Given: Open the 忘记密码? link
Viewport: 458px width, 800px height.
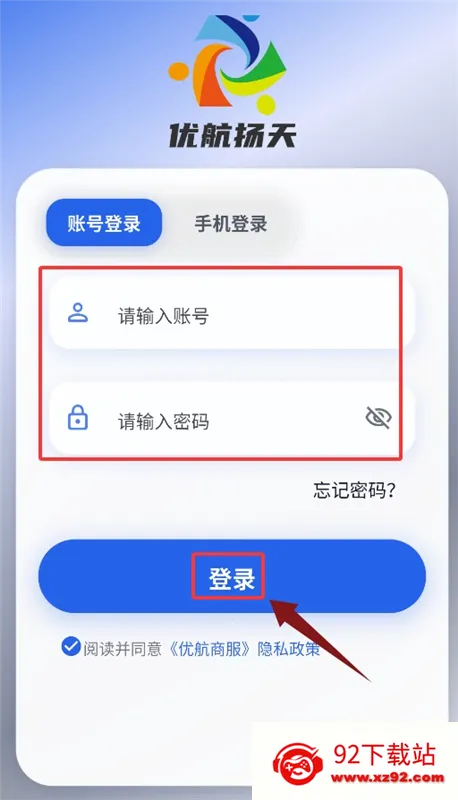Looking at the screenshot, I should (x=354, y=490).
